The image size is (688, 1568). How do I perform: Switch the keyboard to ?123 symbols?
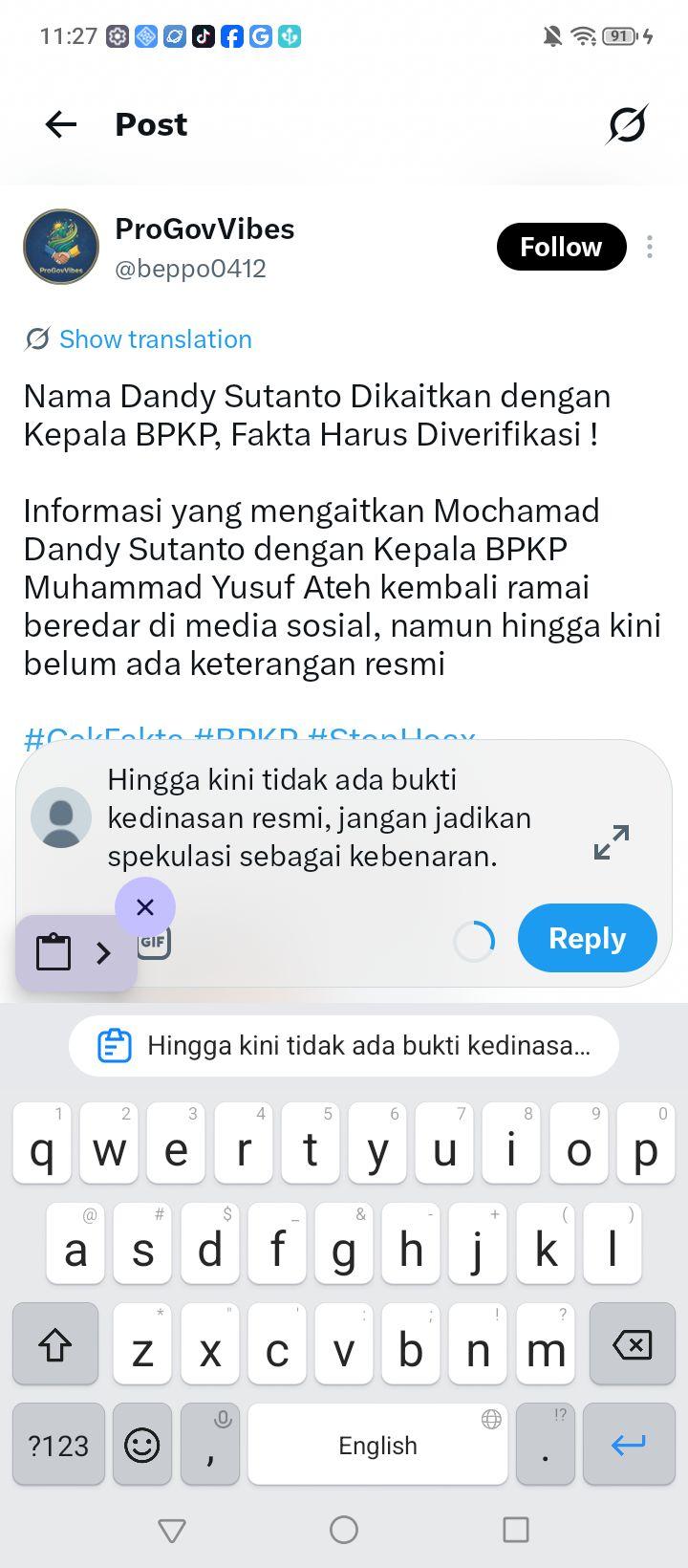coord(58,1444)
